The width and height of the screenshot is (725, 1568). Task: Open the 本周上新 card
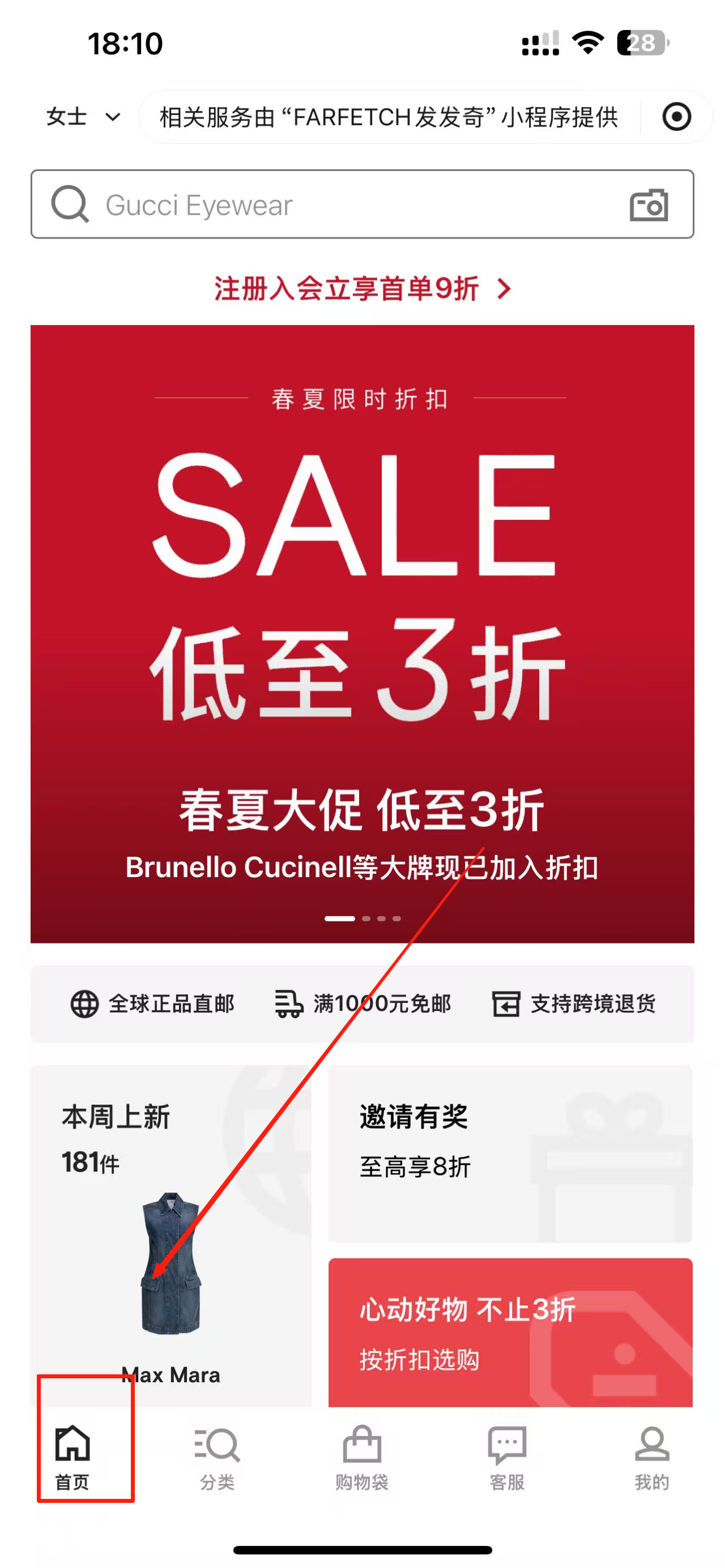170,1236
